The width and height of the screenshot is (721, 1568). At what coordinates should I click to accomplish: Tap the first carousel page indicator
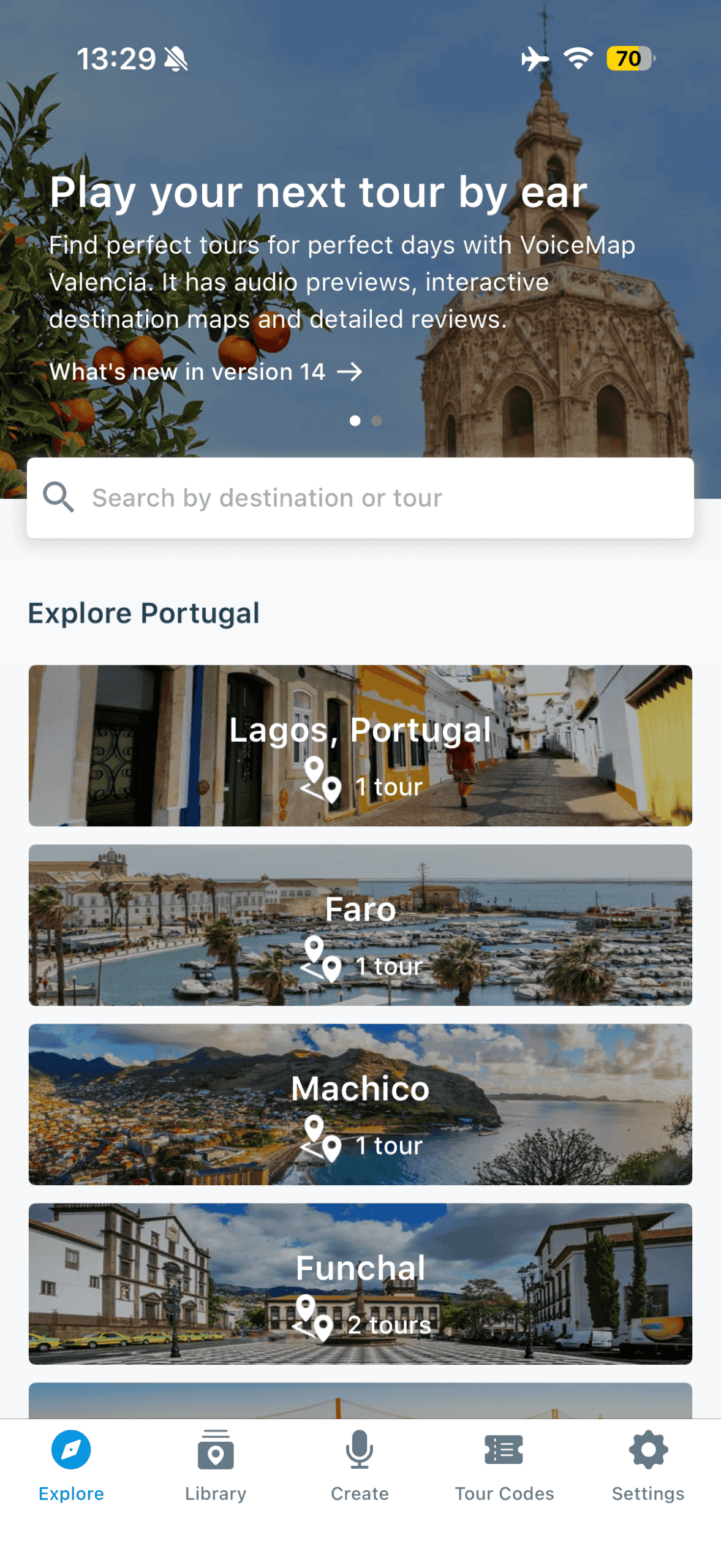[x=354, y=421]
